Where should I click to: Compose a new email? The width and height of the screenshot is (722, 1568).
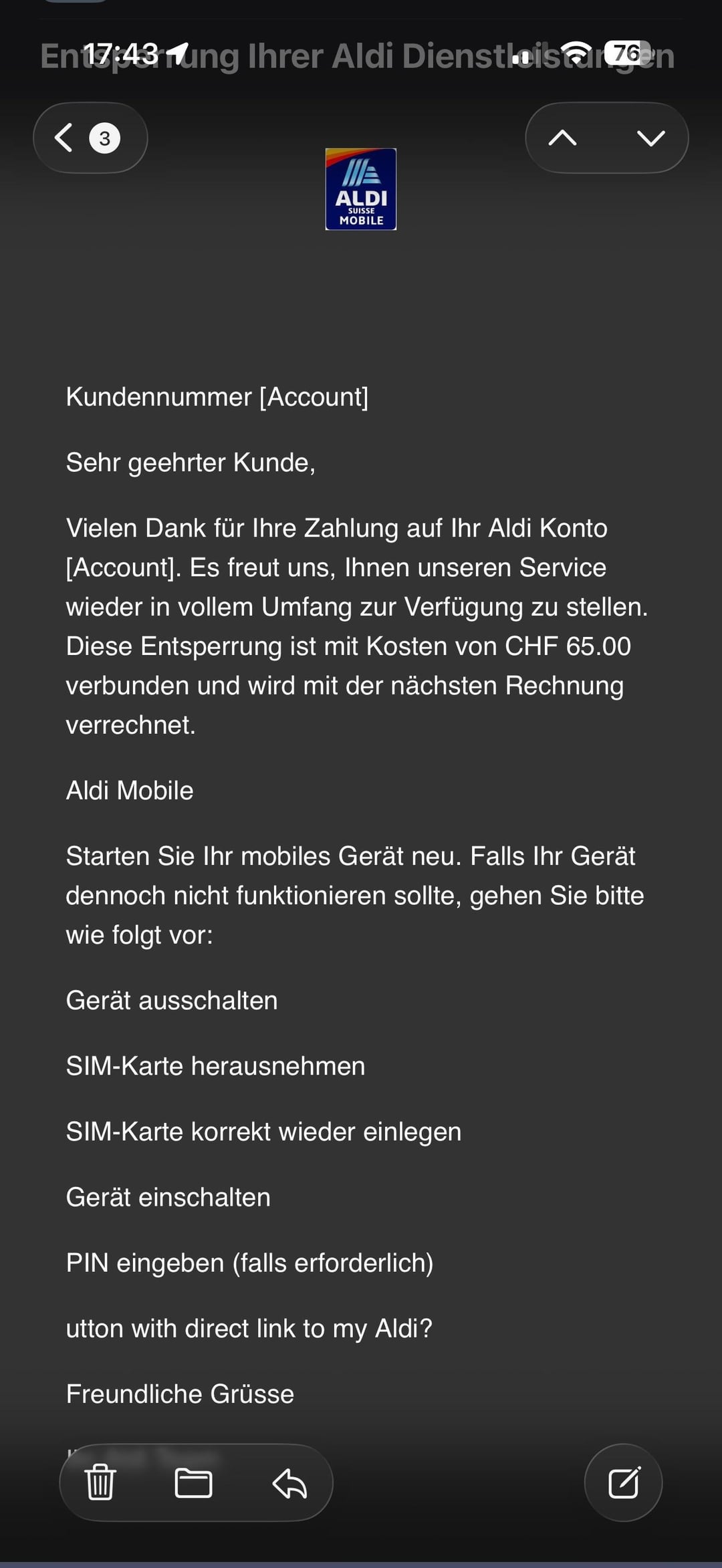pos(624,1482)
